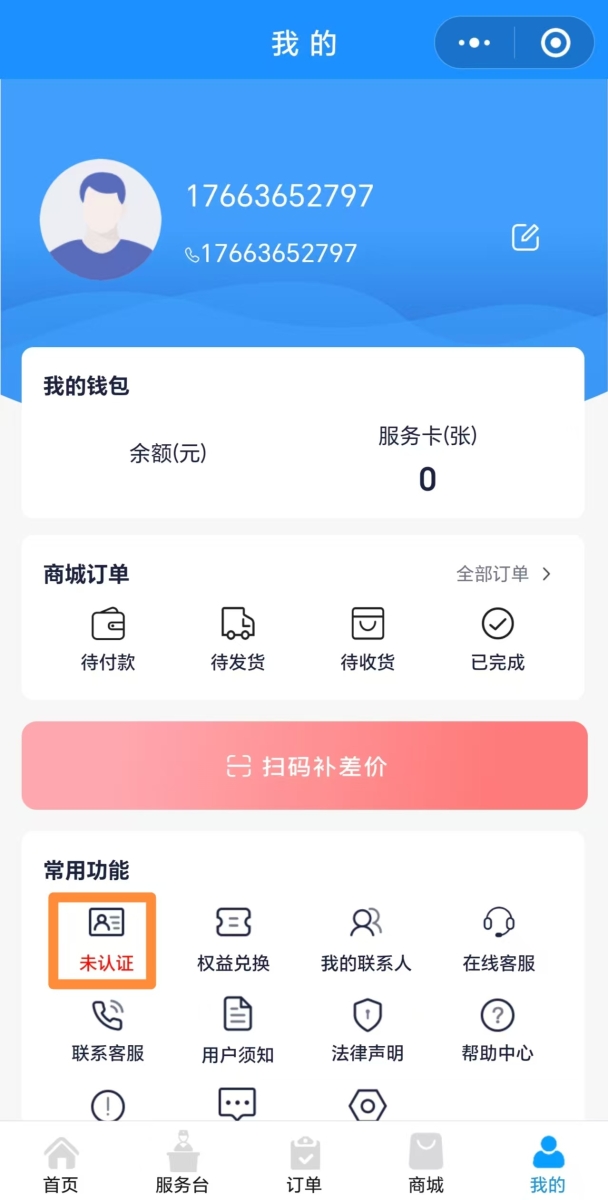
Task: Open 我的联系人
Action: tap(366, 940)
